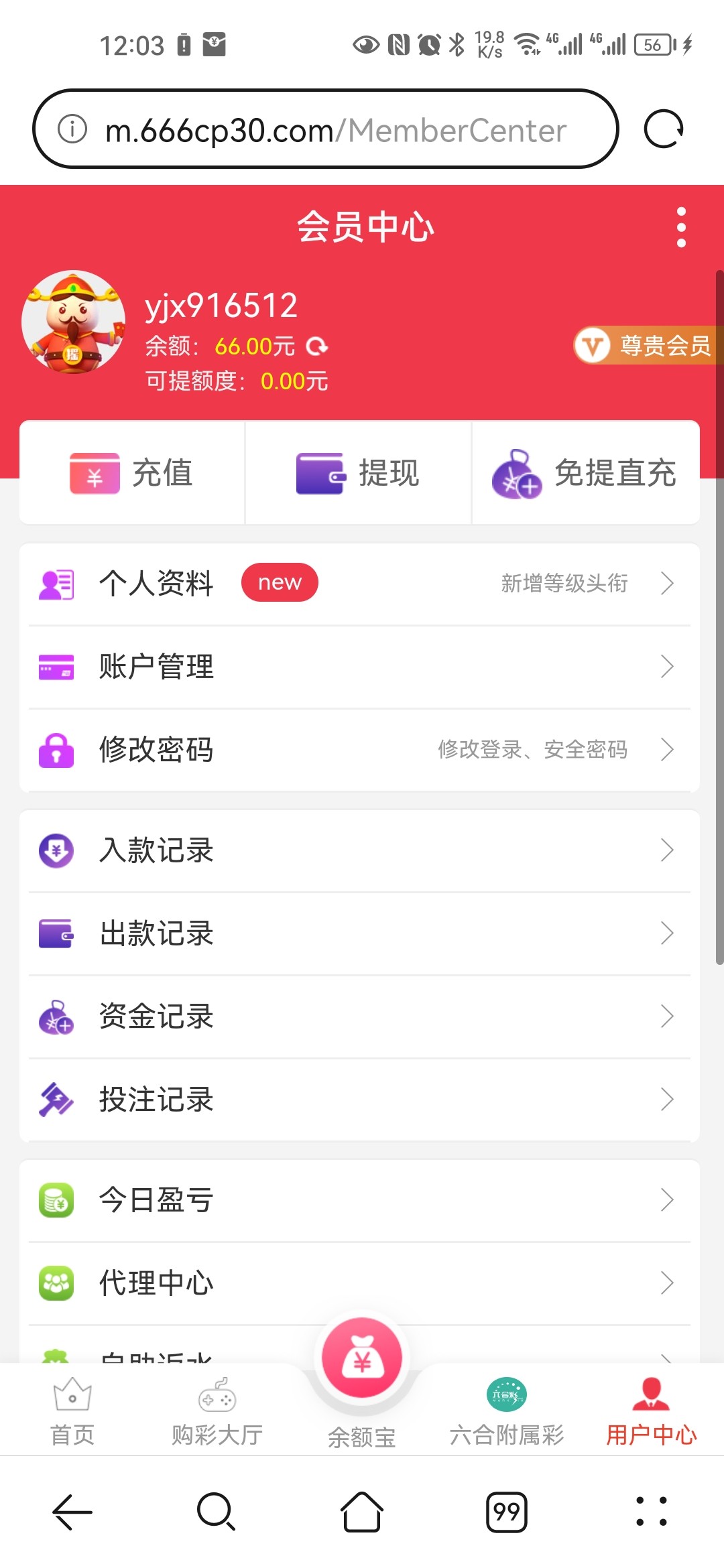Expand the 今日盈亏 row chevron
Screen dimensions: 724x1568
point(668,1199)
